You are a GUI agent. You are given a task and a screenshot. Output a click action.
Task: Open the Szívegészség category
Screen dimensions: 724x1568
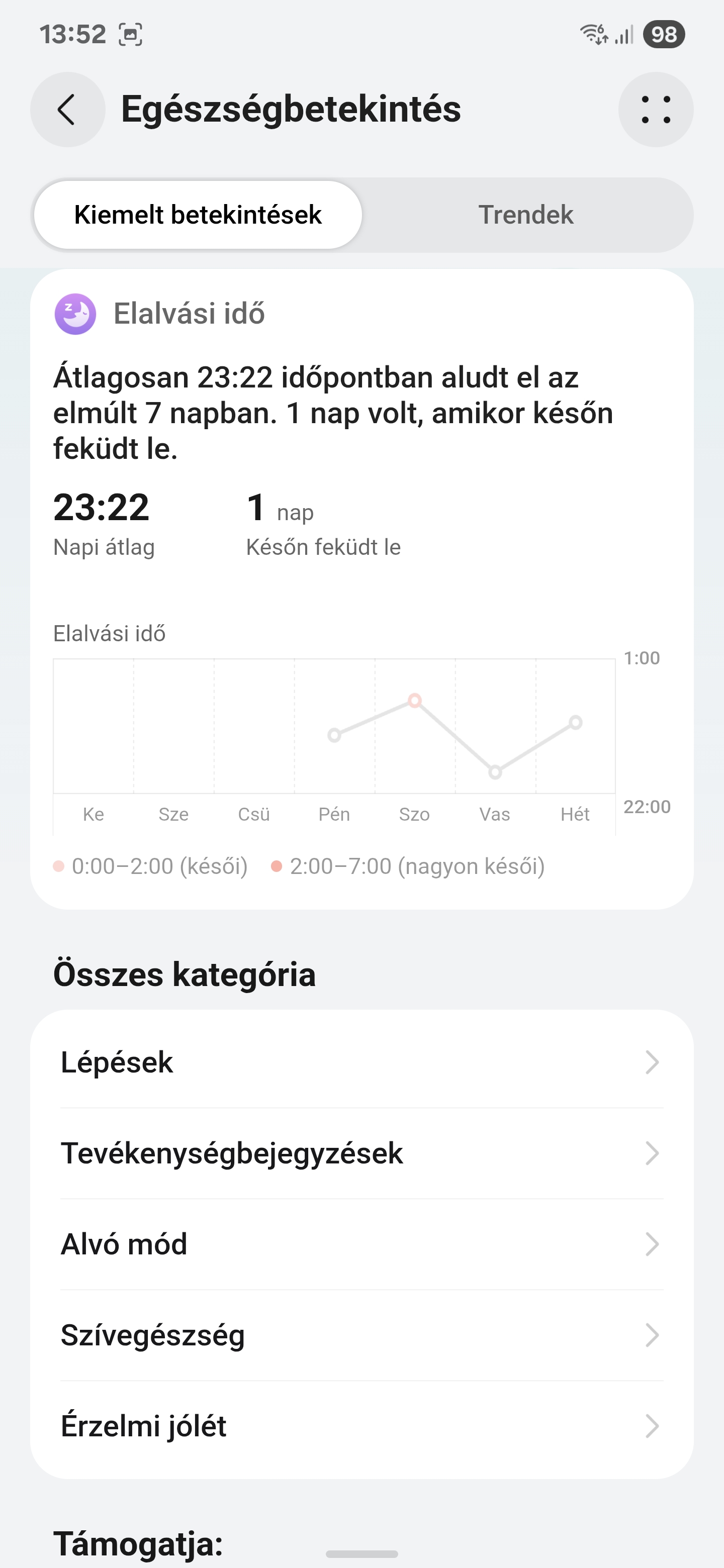point(361,1335)
